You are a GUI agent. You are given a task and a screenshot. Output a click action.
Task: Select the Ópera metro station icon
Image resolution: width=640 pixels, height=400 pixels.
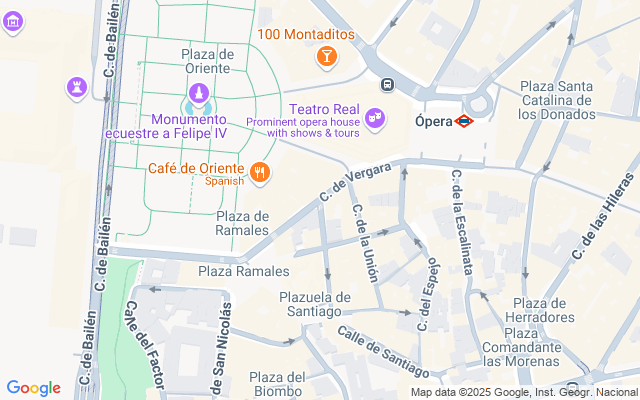(x=464, y=121)
